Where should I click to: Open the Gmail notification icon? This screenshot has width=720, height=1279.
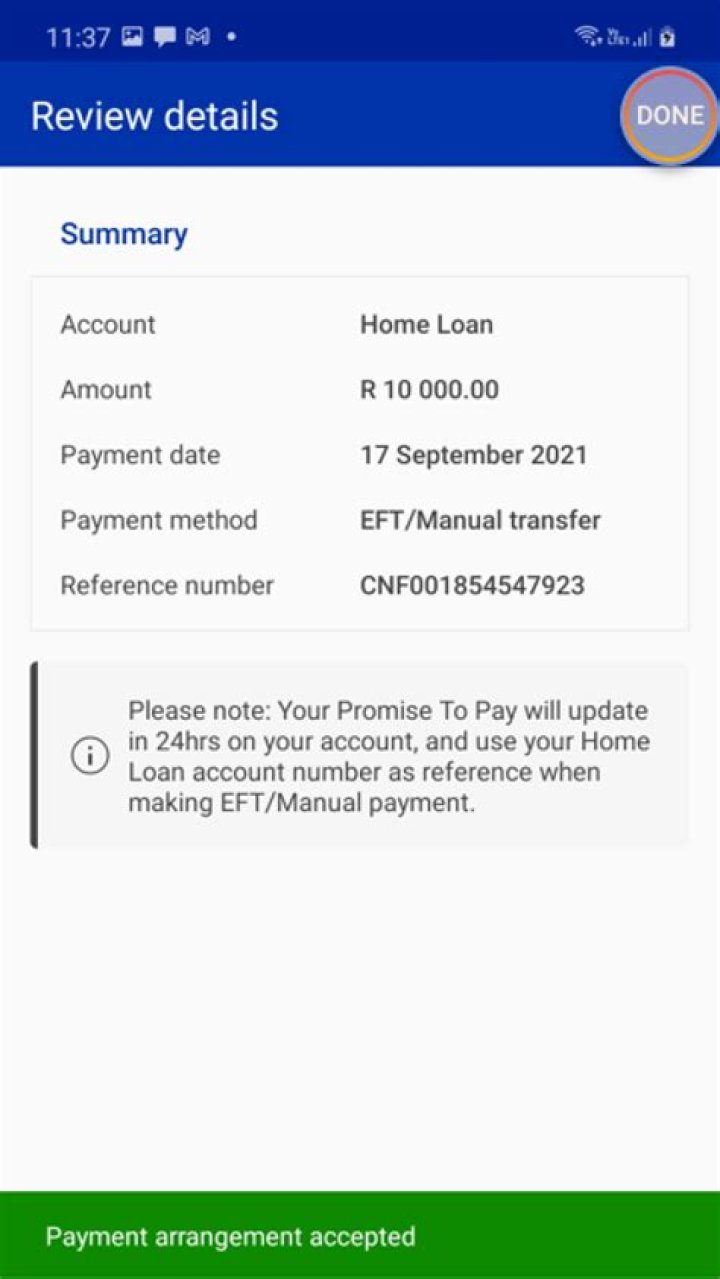point(196,35)
